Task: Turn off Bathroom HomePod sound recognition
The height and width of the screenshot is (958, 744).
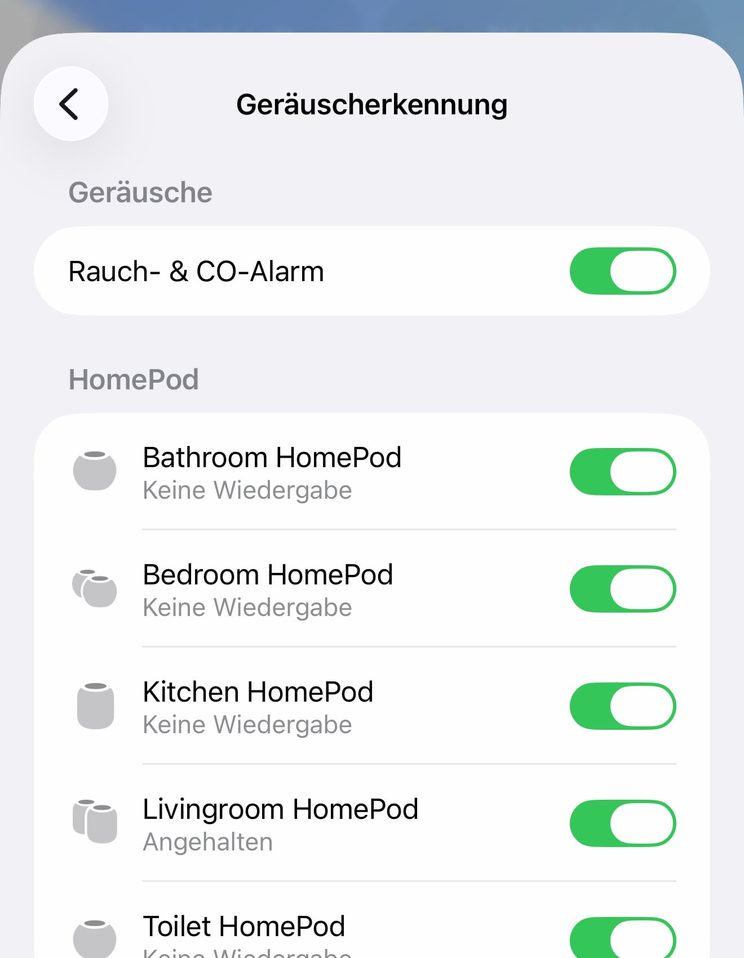Action: 622,472
